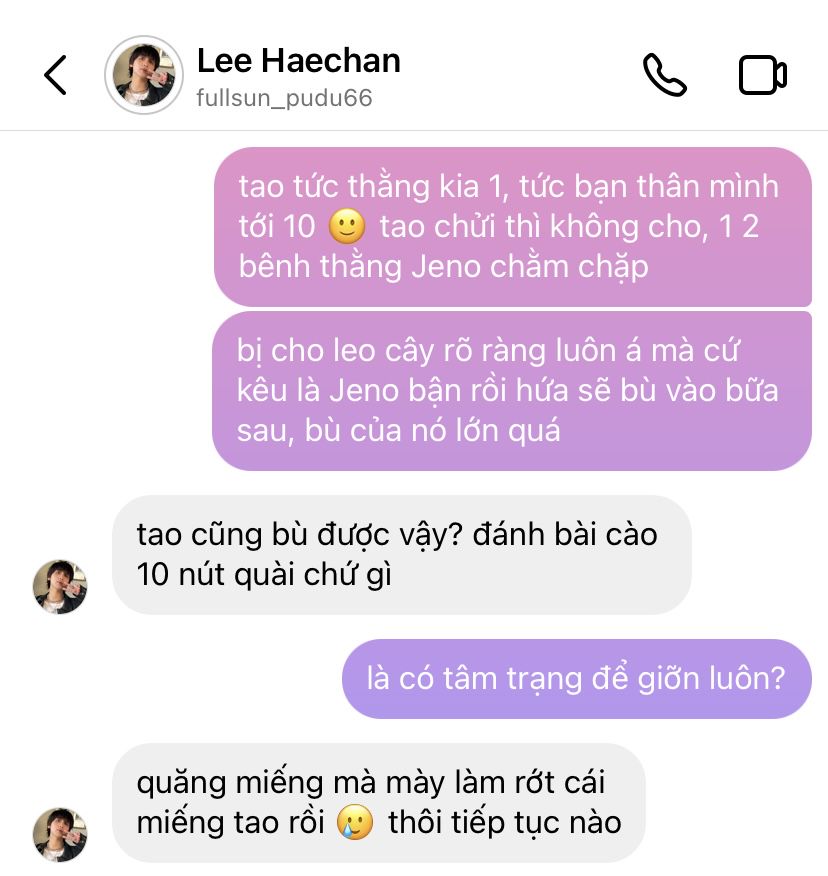Open Lee Haechan's profile from the header name
Image resolution: width=828 pixels, height=876 pixels.
point(298,61)
